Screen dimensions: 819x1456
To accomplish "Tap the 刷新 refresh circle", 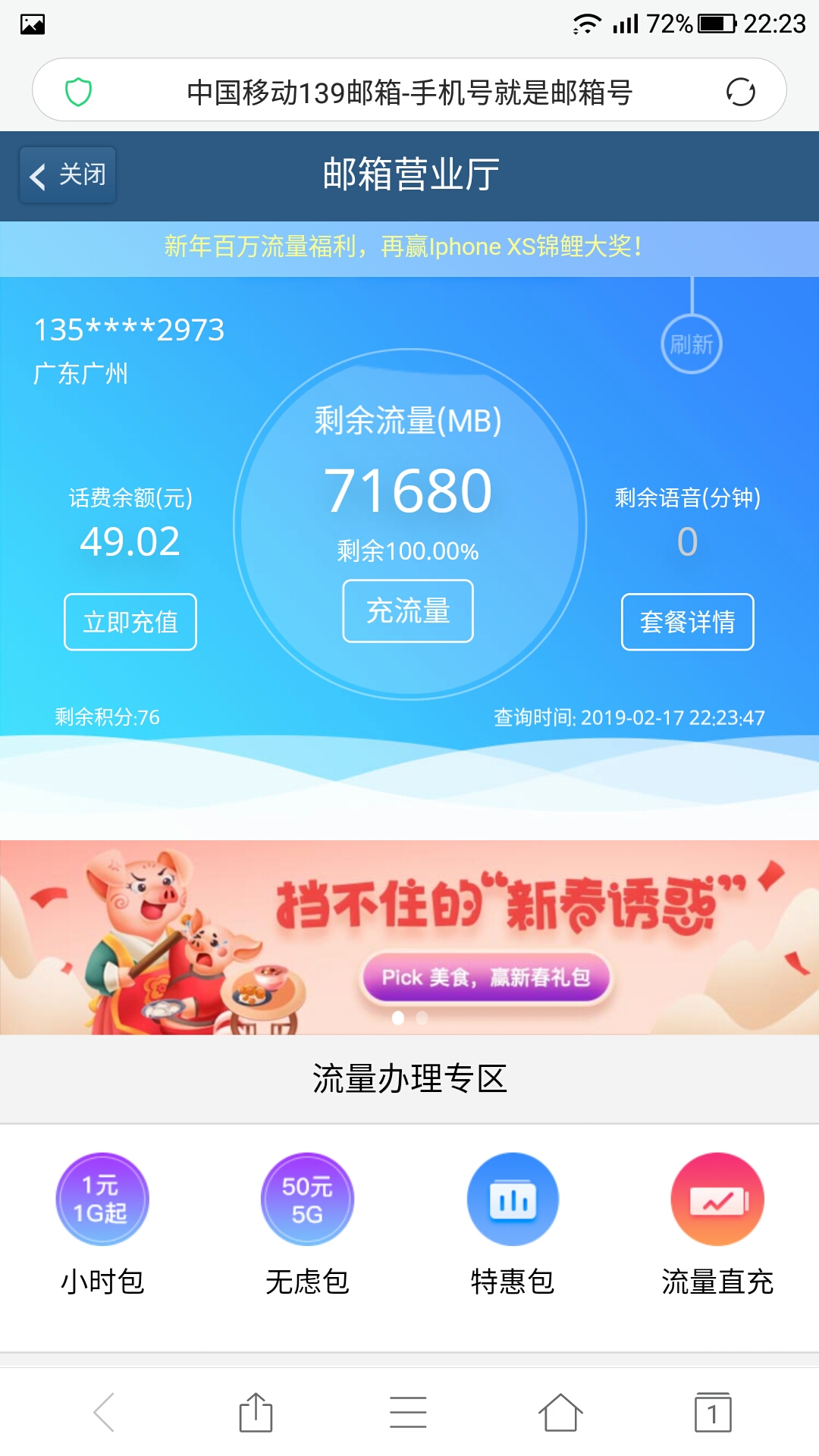I will [x=692, y=344].
